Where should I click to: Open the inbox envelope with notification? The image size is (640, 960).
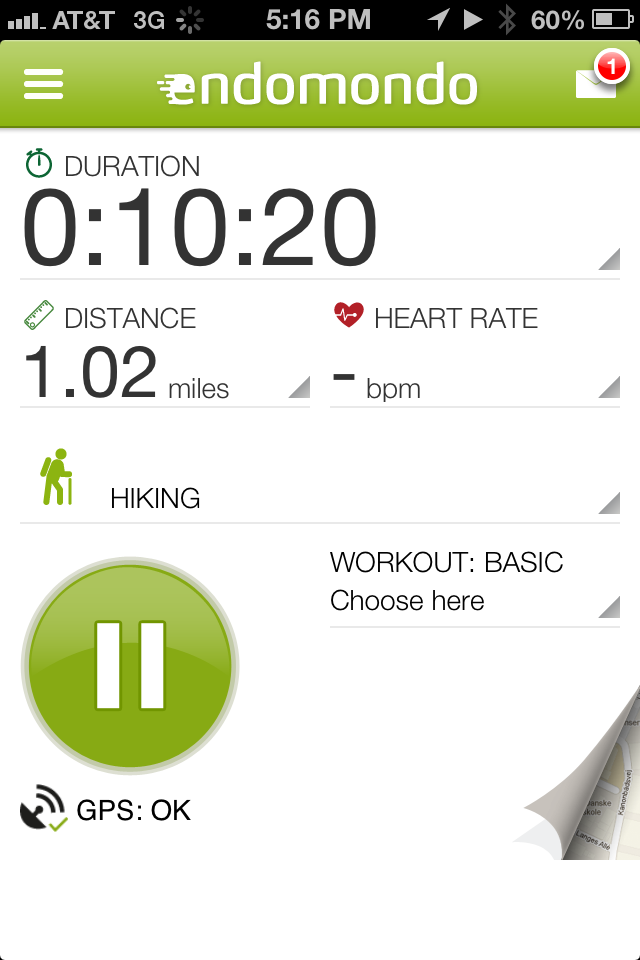click(598, 83)
